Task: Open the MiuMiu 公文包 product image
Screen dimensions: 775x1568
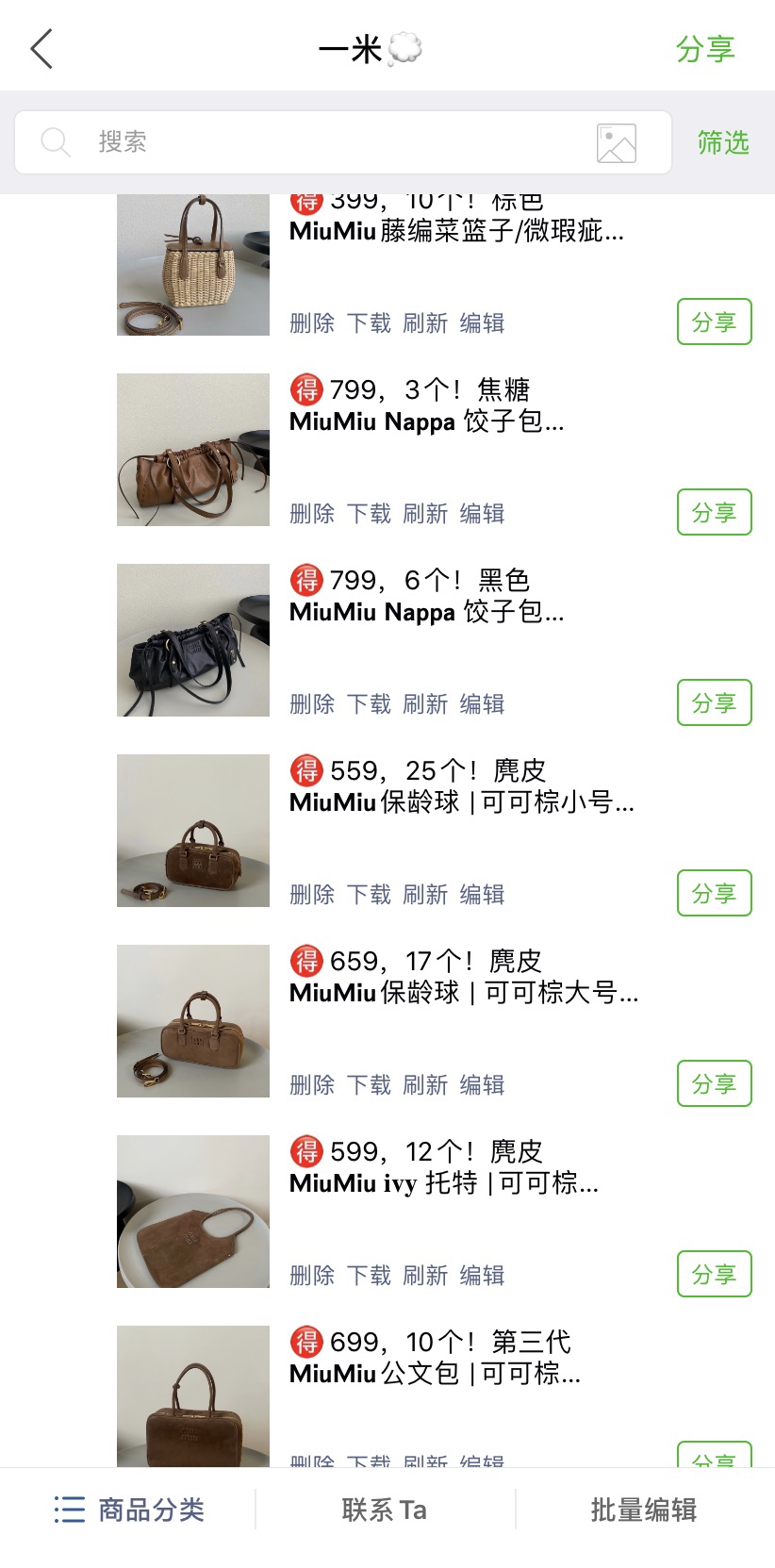Action: pos(193,1395)
